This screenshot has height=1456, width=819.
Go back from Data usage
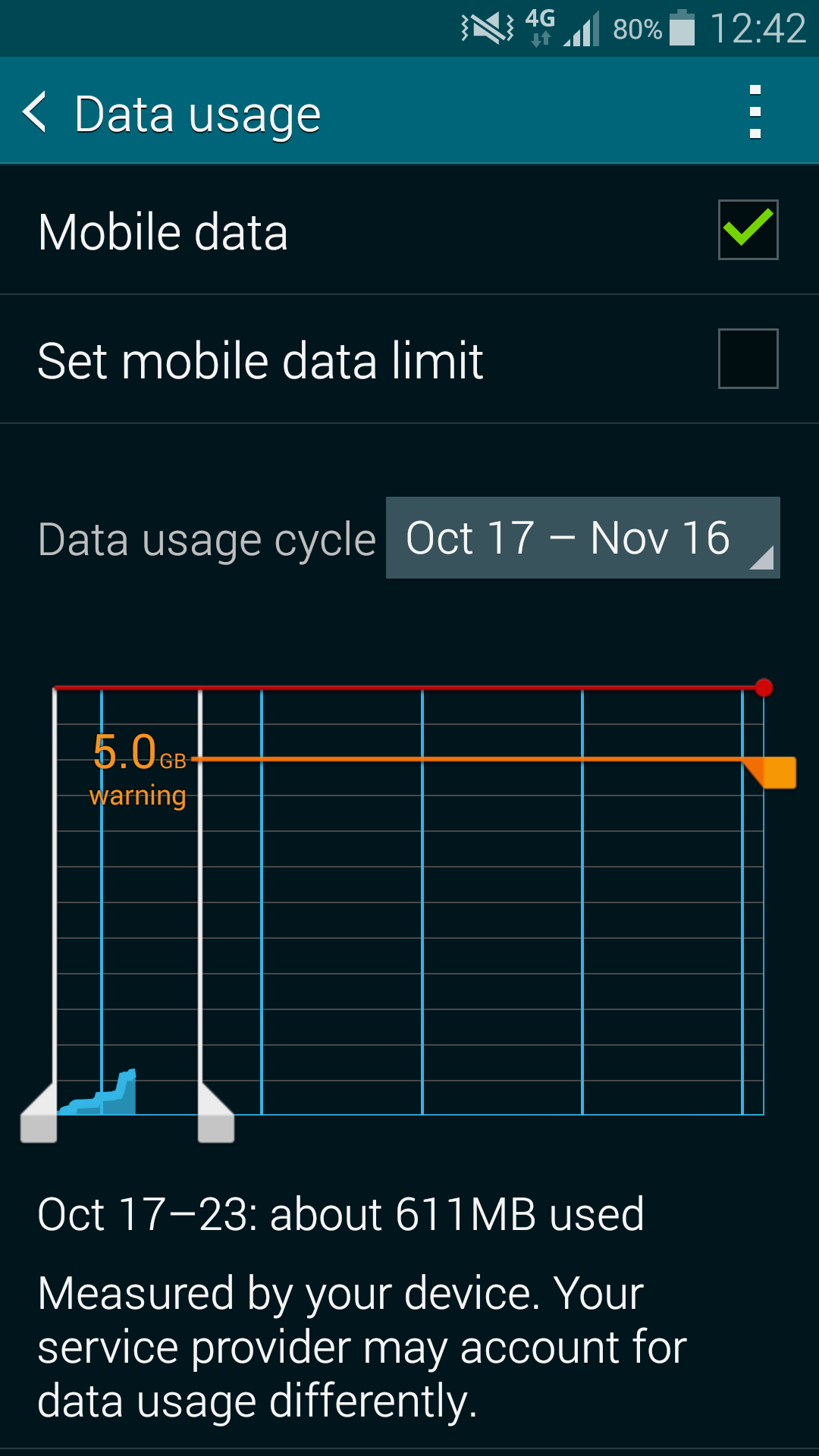[x=35, y=112]
